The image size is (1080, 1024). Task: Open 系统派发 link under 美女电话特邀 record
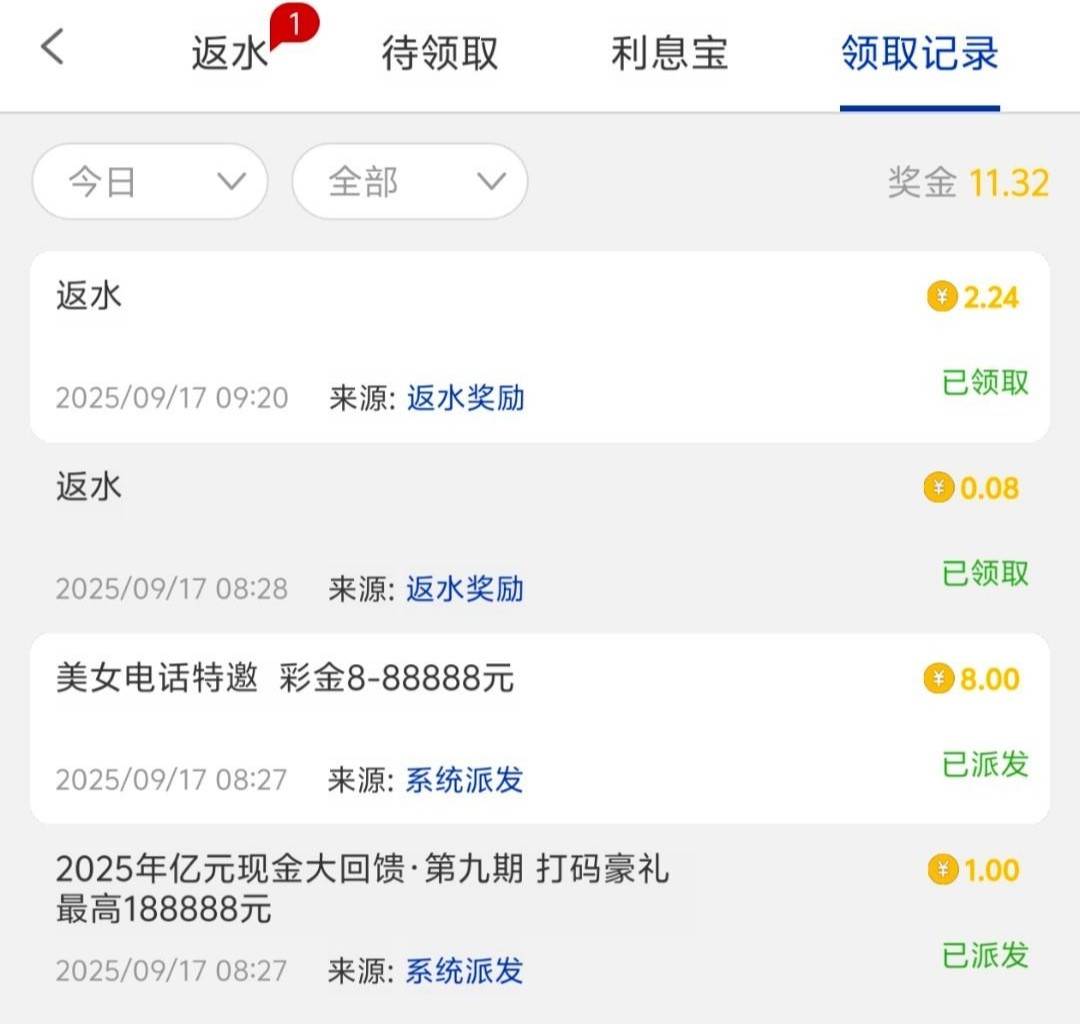click(464, 780)
